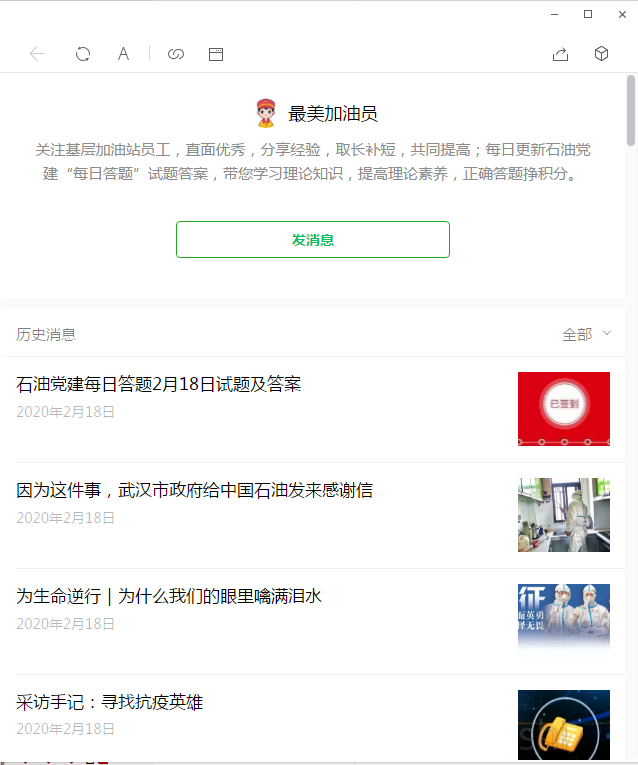Tap the 发消息 button

pos(313,240)
